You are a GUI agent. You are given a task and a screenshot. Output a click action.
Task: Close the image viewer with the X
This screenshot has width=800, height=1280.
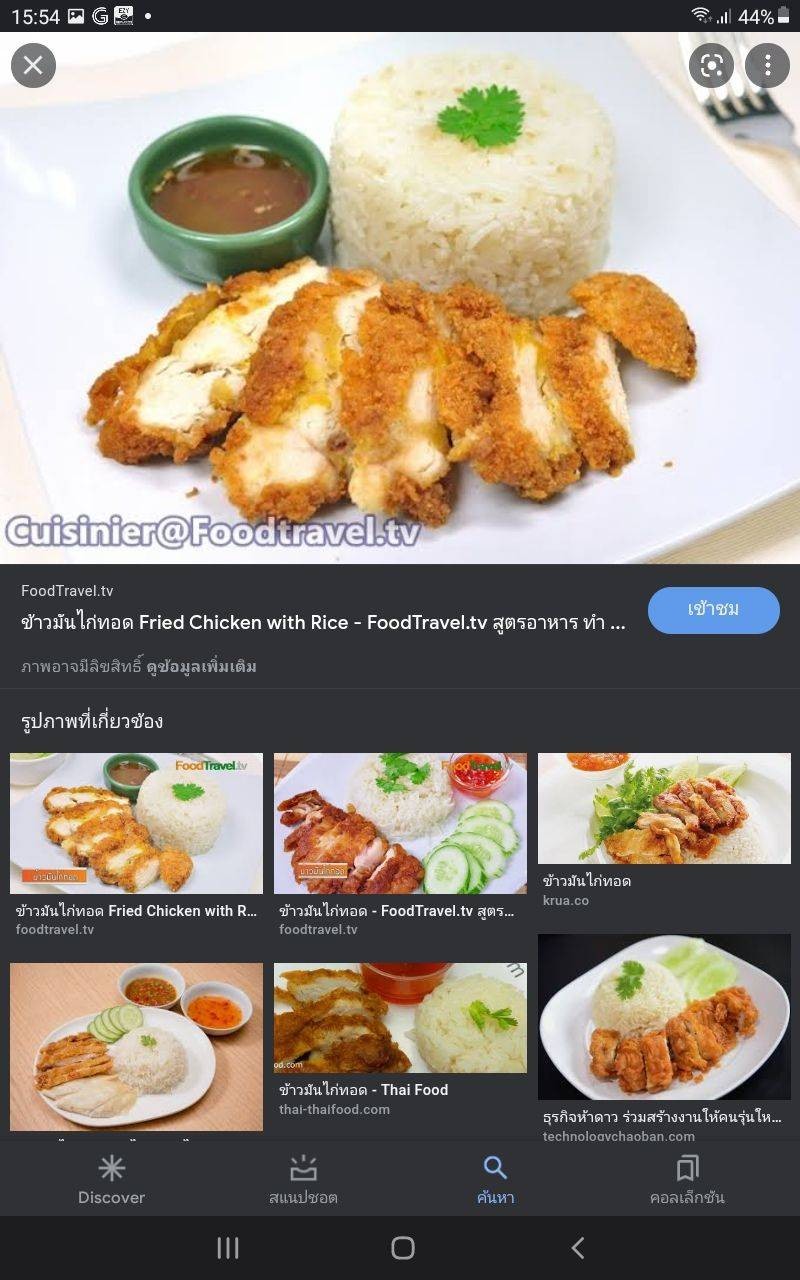point(34,66)
